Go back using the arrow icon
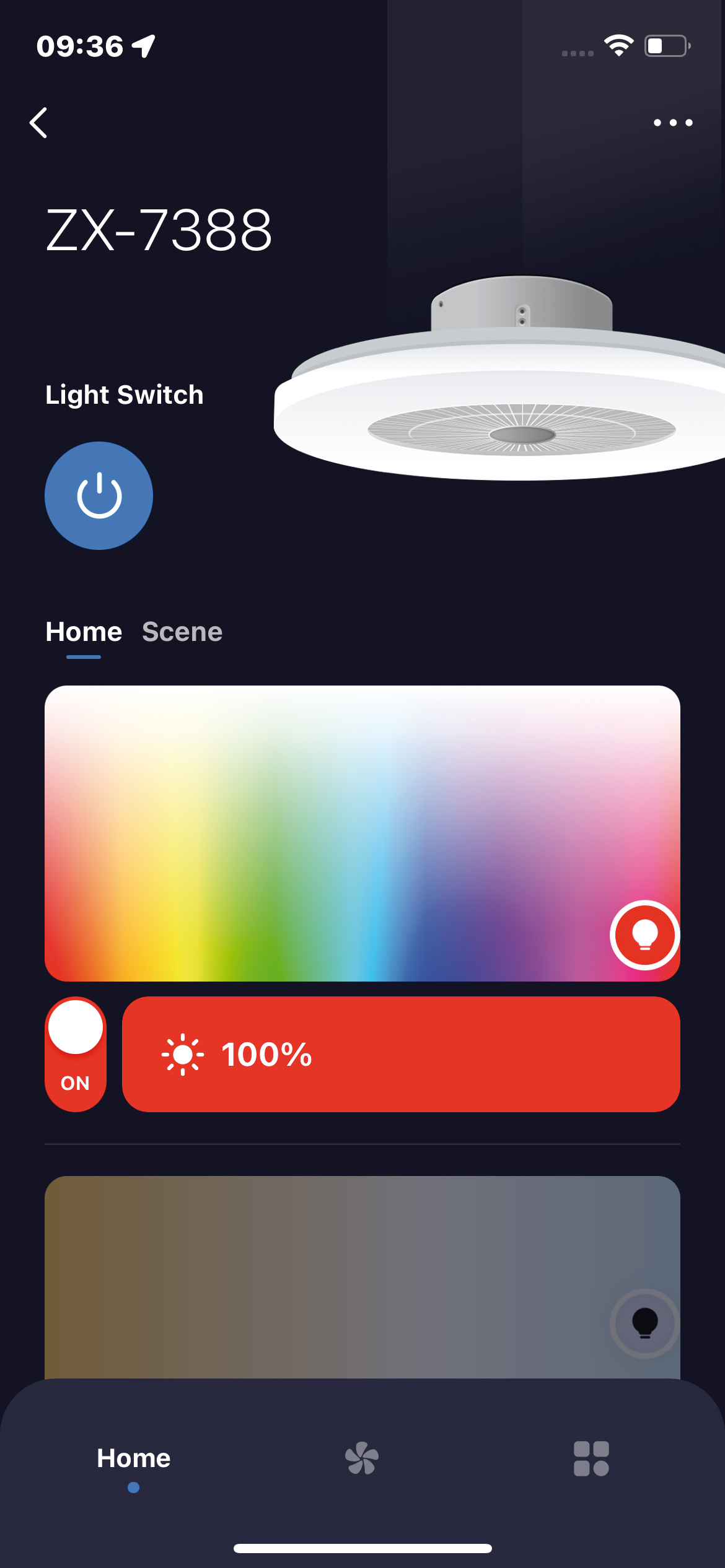 point(38,123)
